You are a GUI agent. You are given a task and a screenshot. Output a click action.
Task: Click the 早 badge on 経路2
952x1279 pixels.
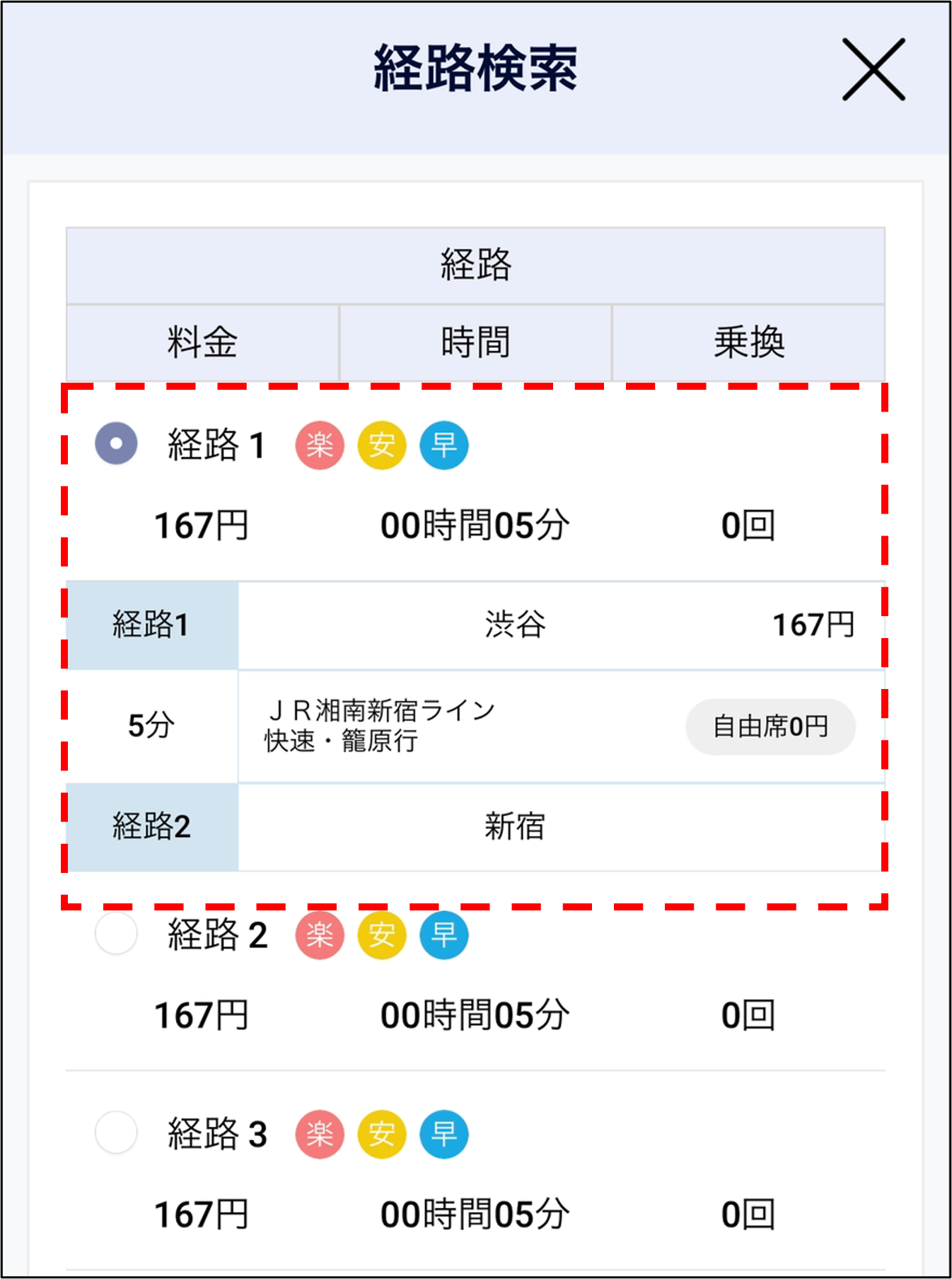(x=443, y=935)
